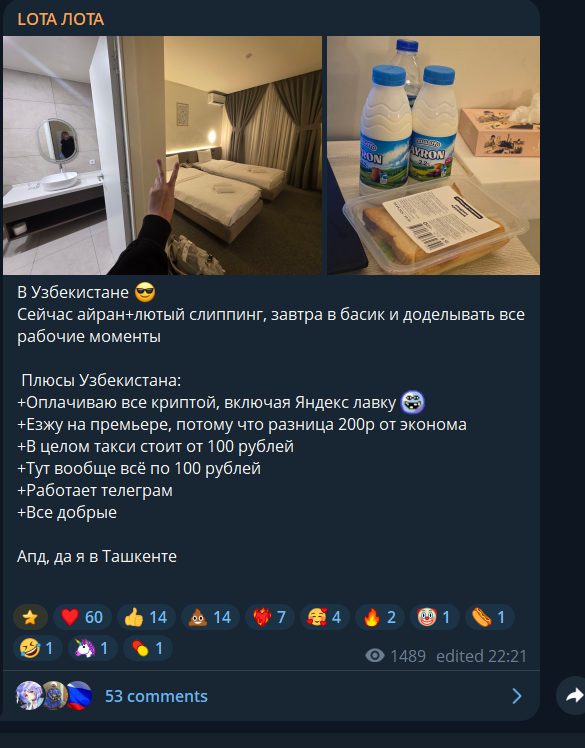The height and width of the screenshot is (748, 585).
Task: React with the heart on fire
Action: pyautogui.click(x=270, y=617)
